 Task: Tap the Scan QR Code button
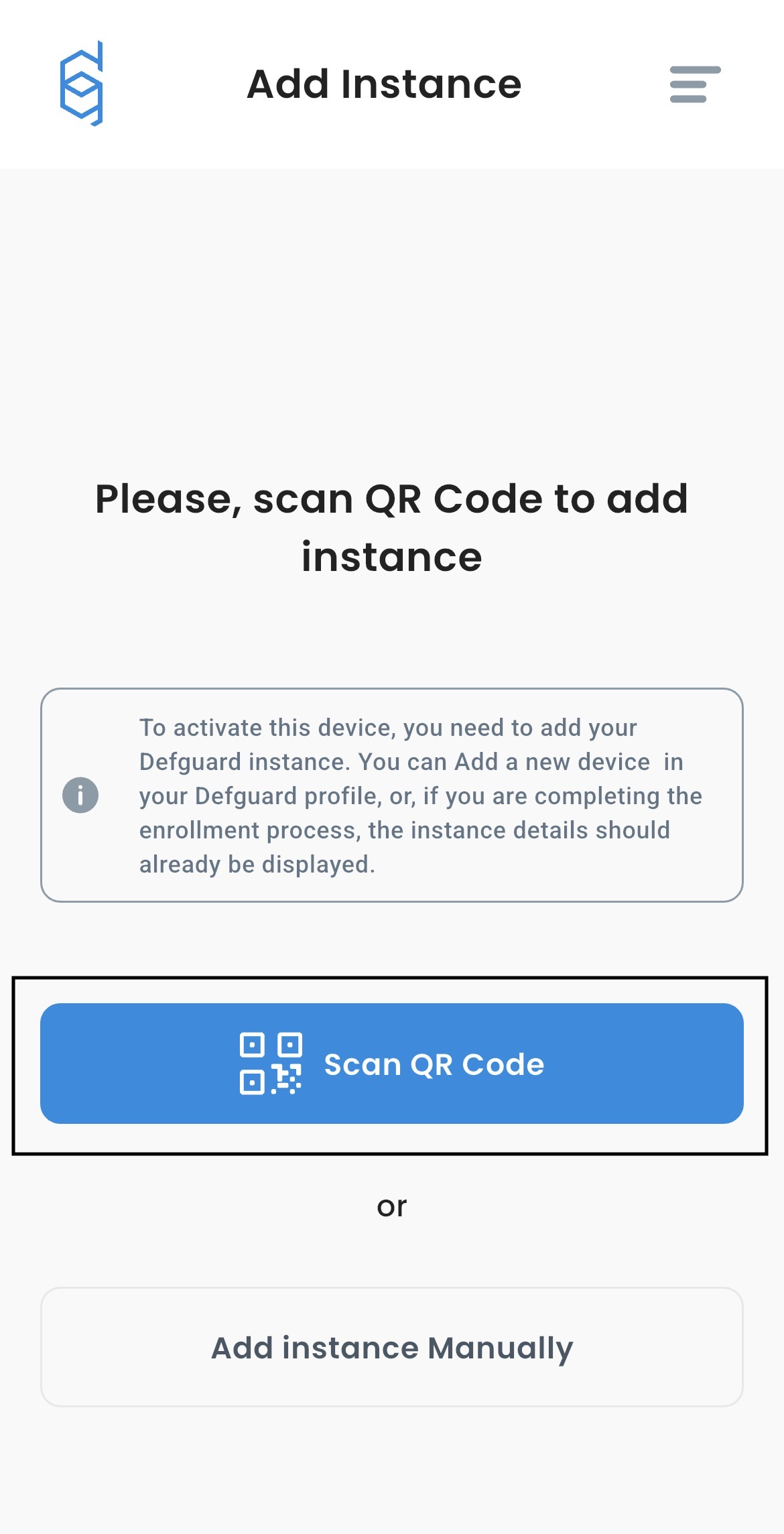392,1064
